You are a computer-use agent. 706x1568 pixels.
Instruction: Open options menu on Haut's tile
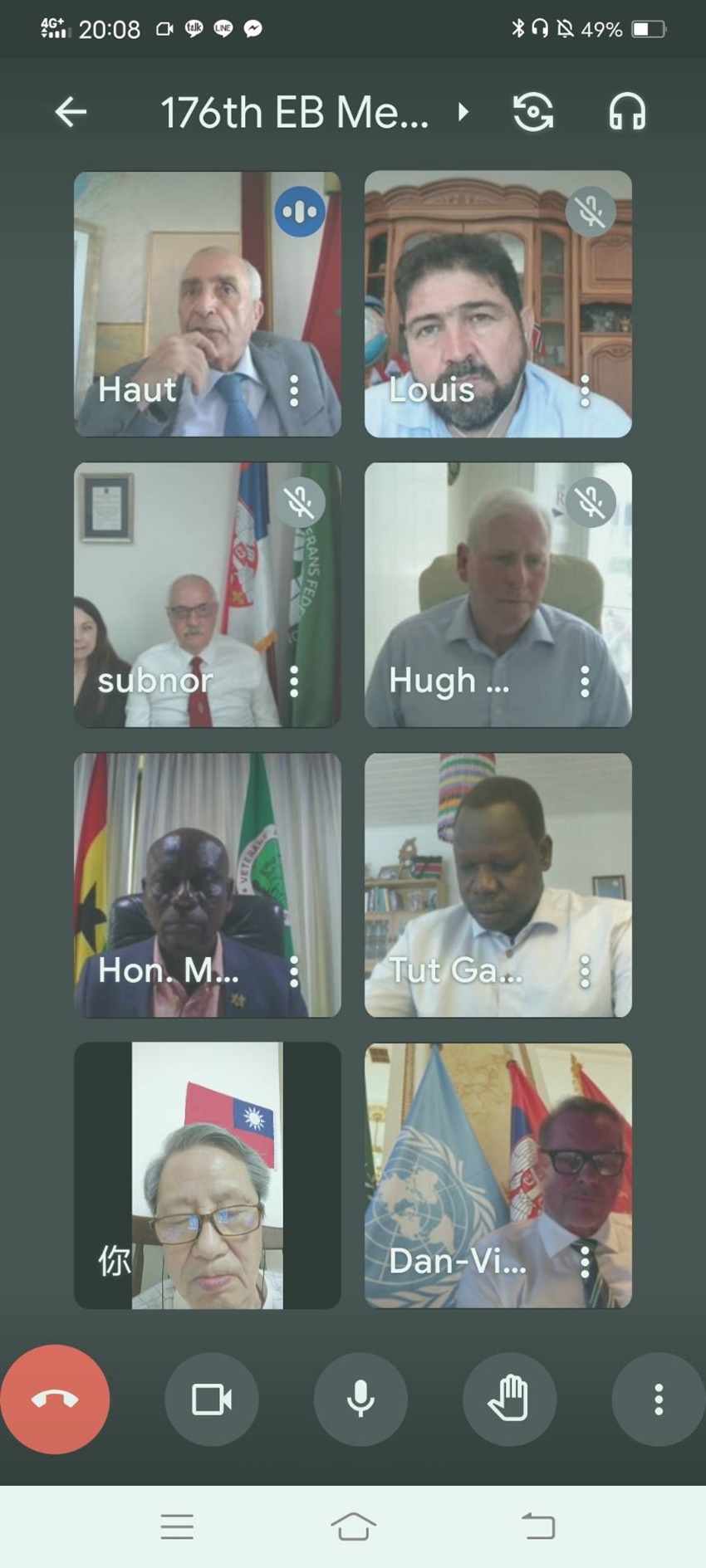[x=294, y=390]
